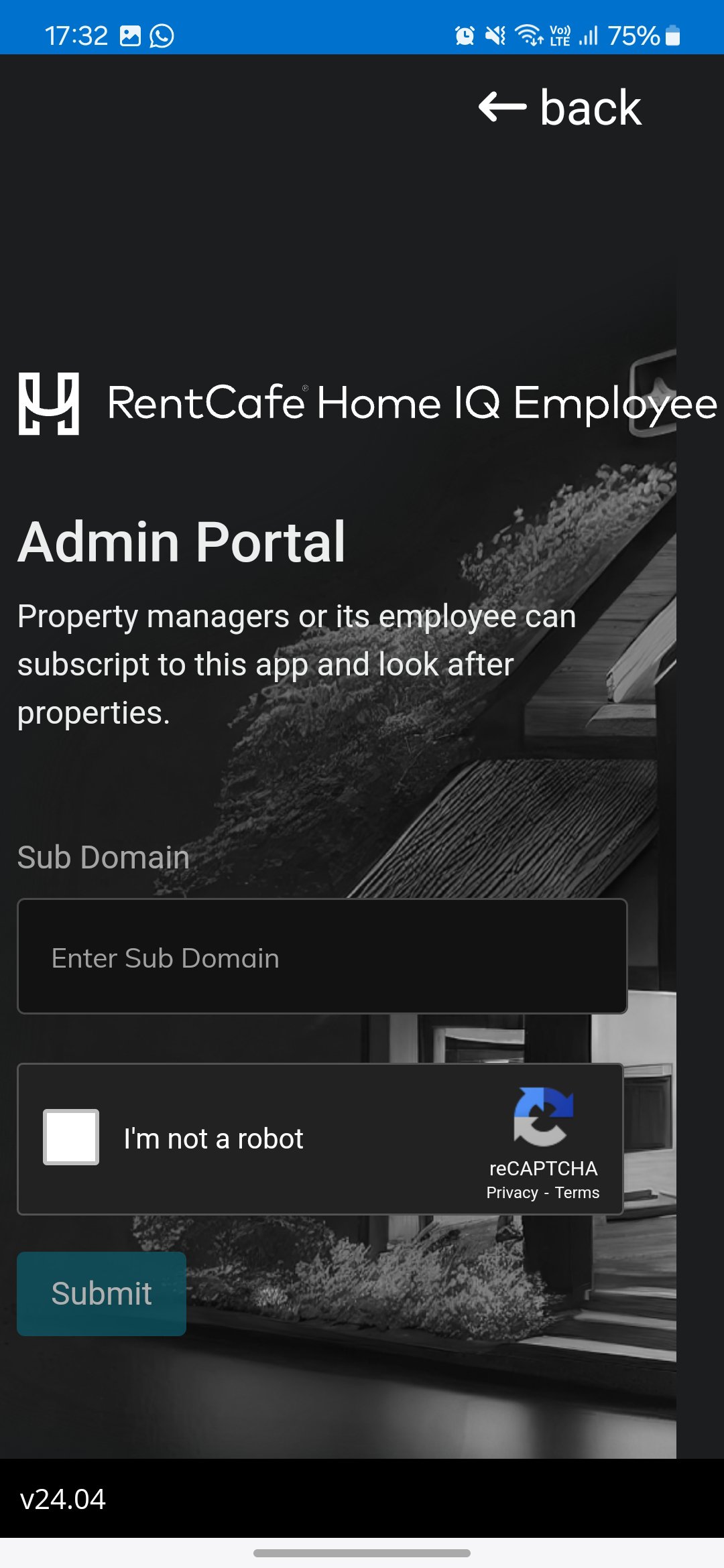The width and height of the screenshot is (724, 1568).
Task: Open the reCAPTCHA Terms link
Action: [x=578, y=1192]
